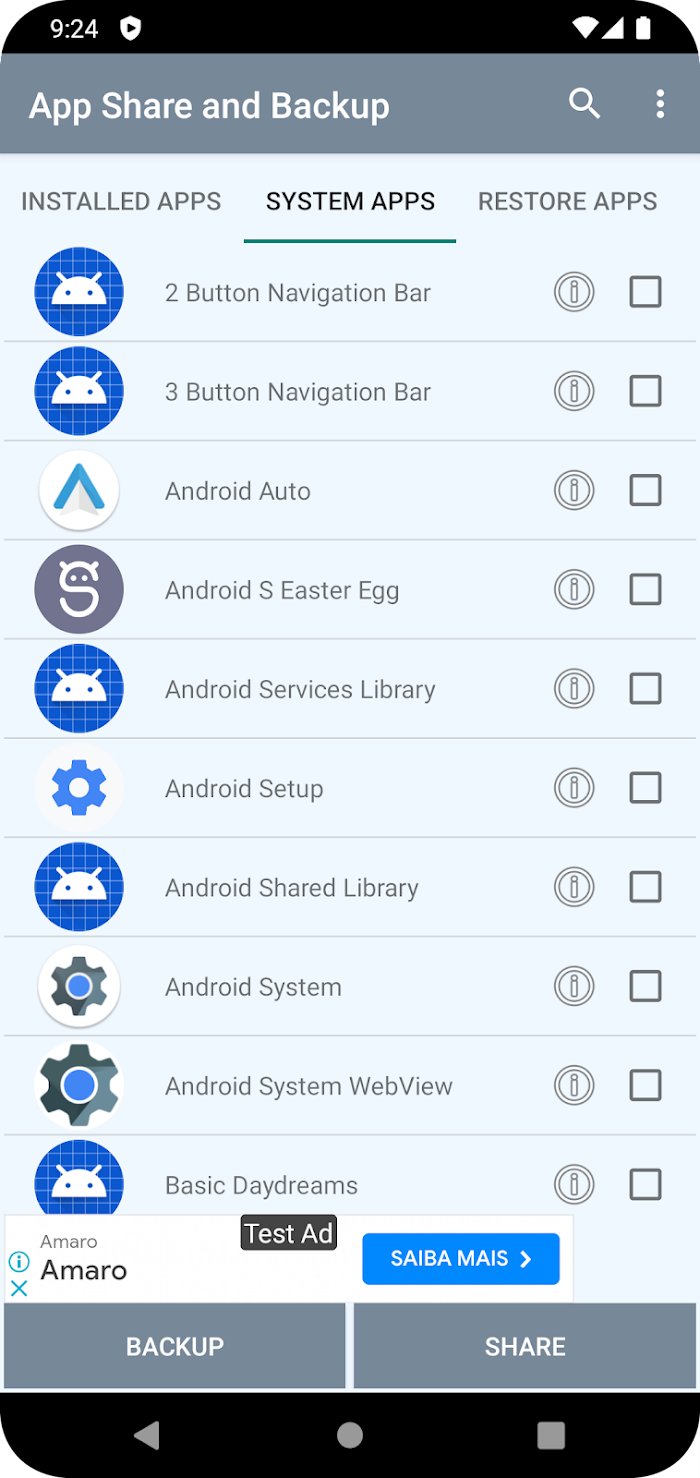Switch to the Restore Apps tab
Screen dimensions: 700x1478
pyautogui.click(x=568, y=201)
